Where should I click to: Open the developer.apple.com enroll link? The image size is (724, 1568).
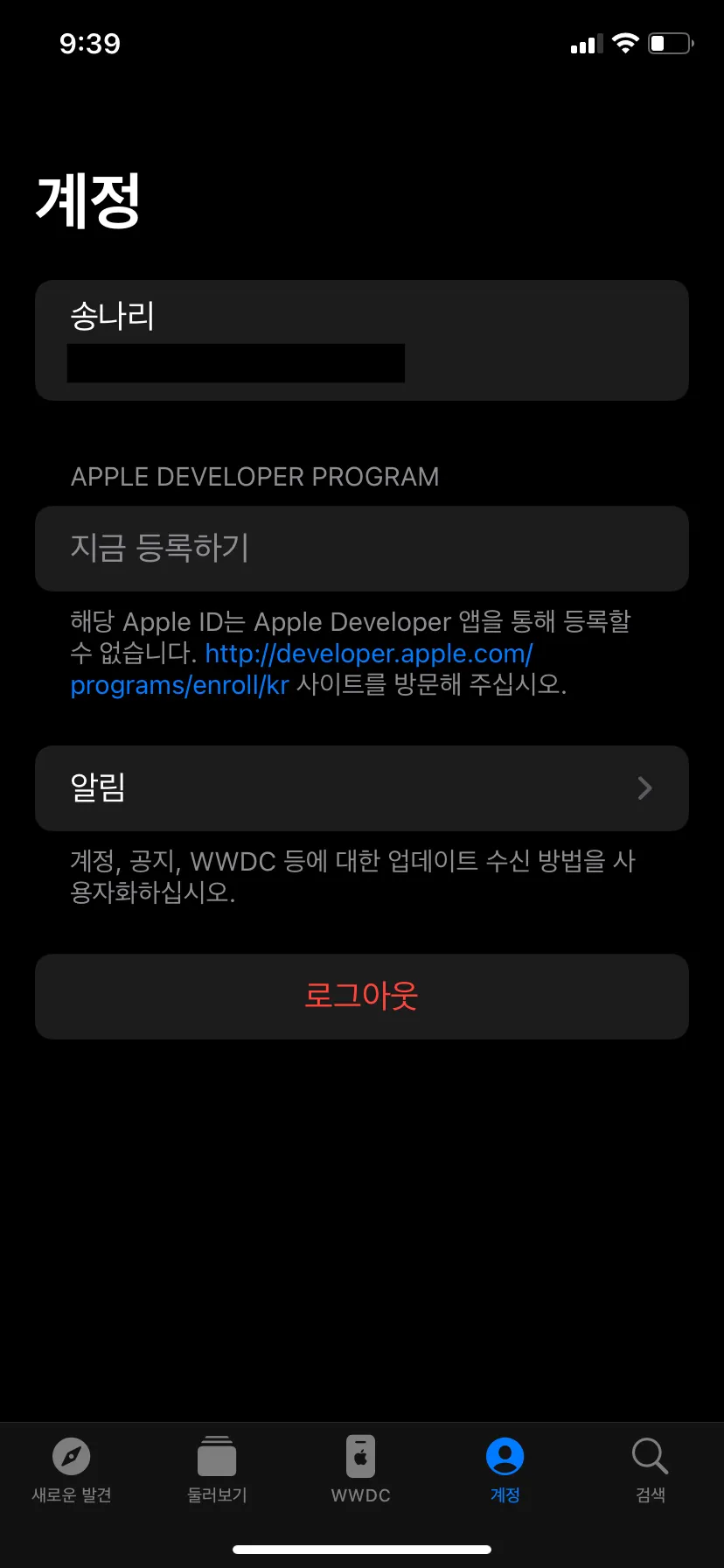click(x=367, y=654)
